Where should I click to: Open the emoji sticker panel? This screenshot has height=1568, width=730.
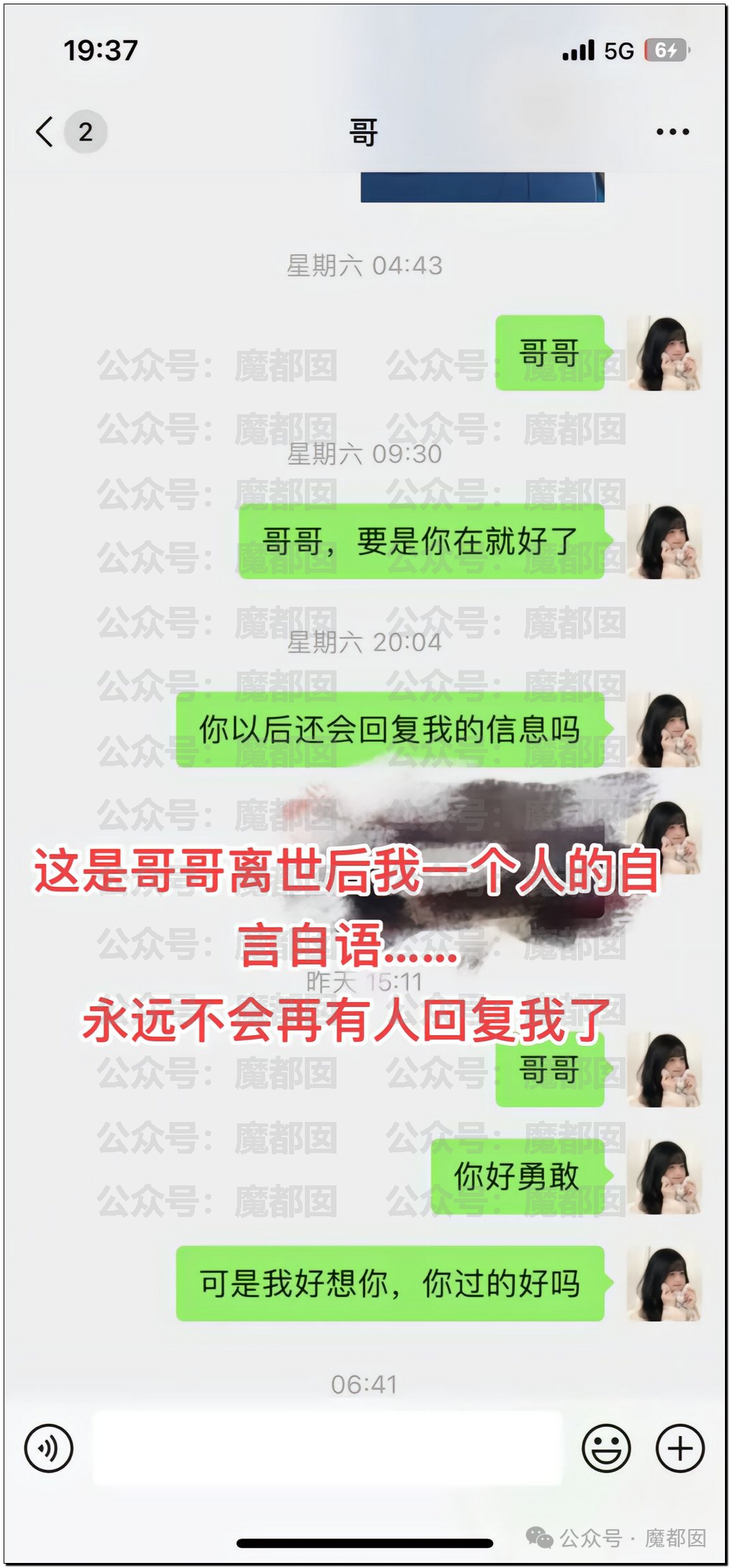606,1448
